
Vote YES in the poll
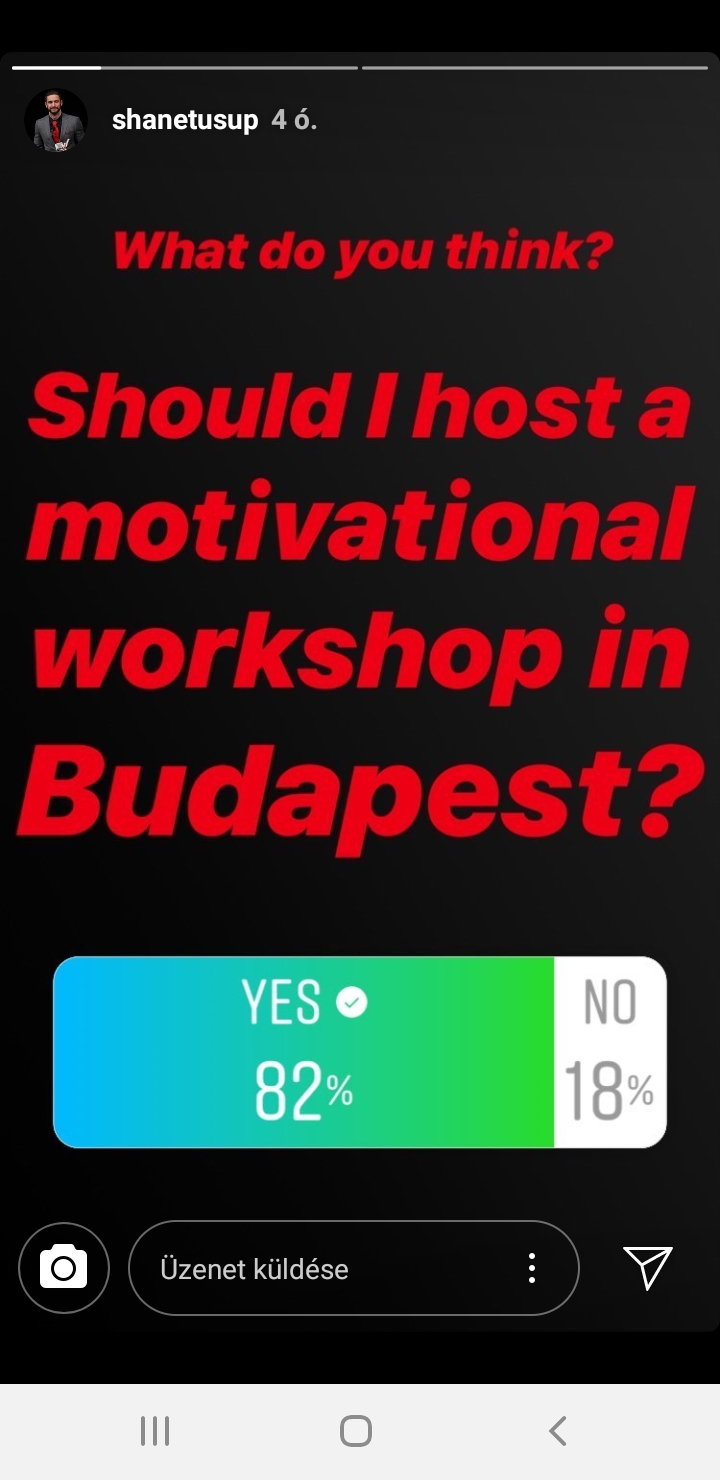coord(304,1051)
